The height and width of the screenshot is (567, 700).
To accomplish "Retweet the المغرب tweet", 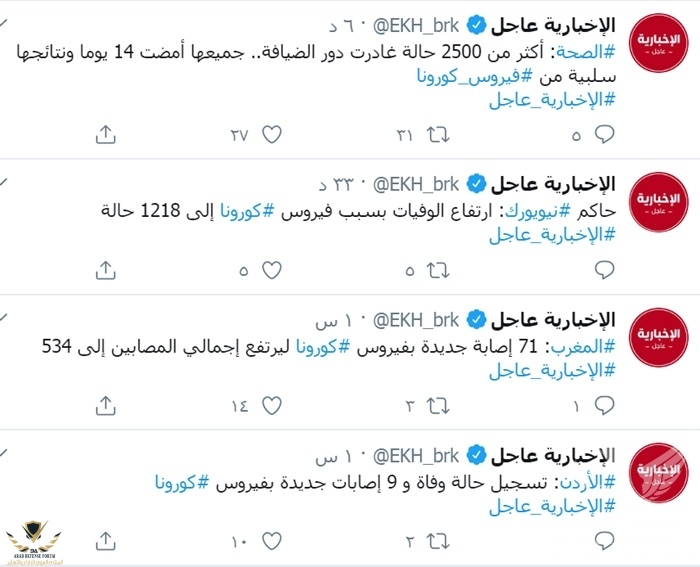I will pos(438,406).
